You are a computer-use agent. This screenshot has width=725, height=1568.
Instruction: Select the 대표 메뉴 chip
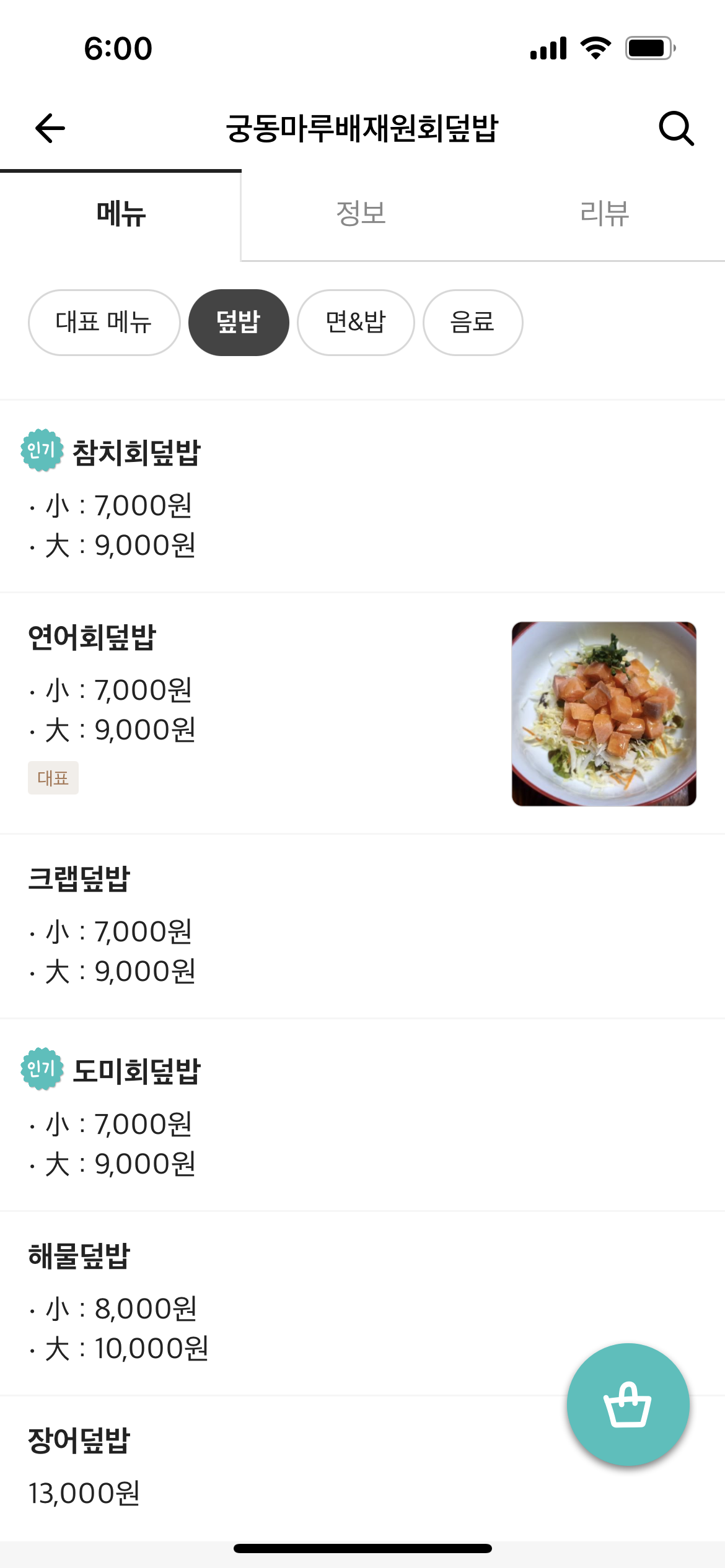(x=104, y=323)
